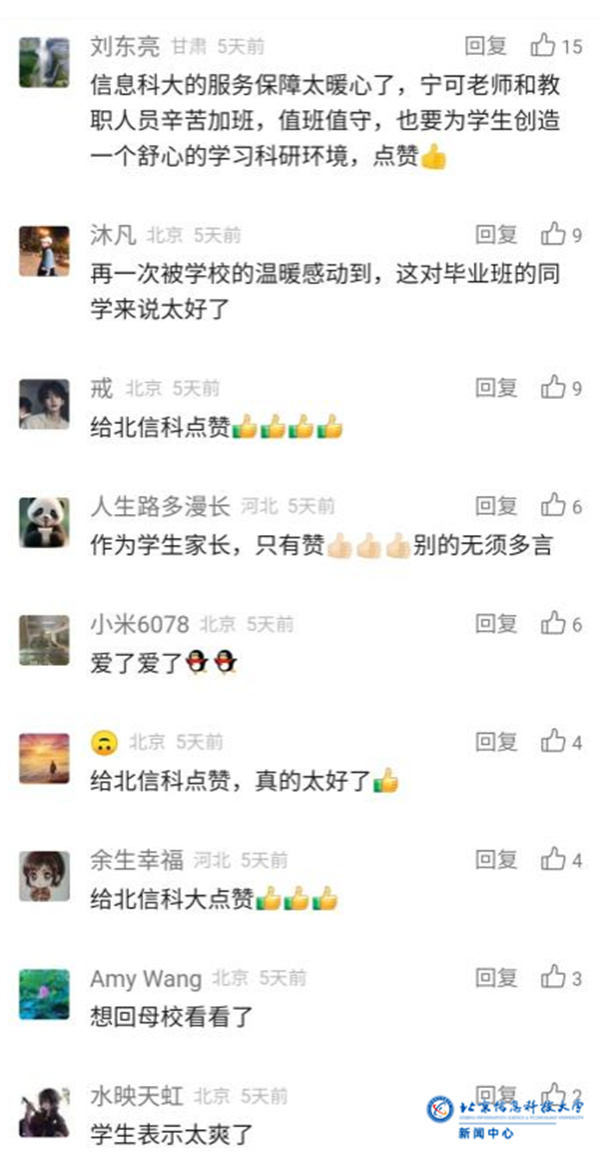Reply to 人生路多漫长's comment
Image resolution: width=600 pixels, height=1152 pixels.
coord(496,506)
